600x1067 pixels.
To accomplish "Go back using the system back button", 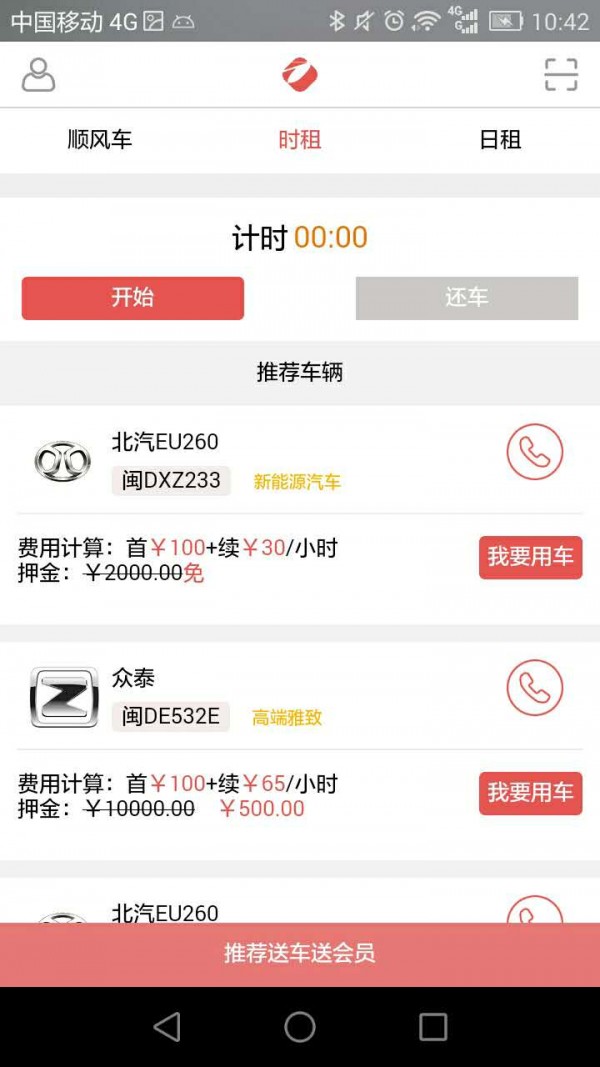I will pos(167,1027).
